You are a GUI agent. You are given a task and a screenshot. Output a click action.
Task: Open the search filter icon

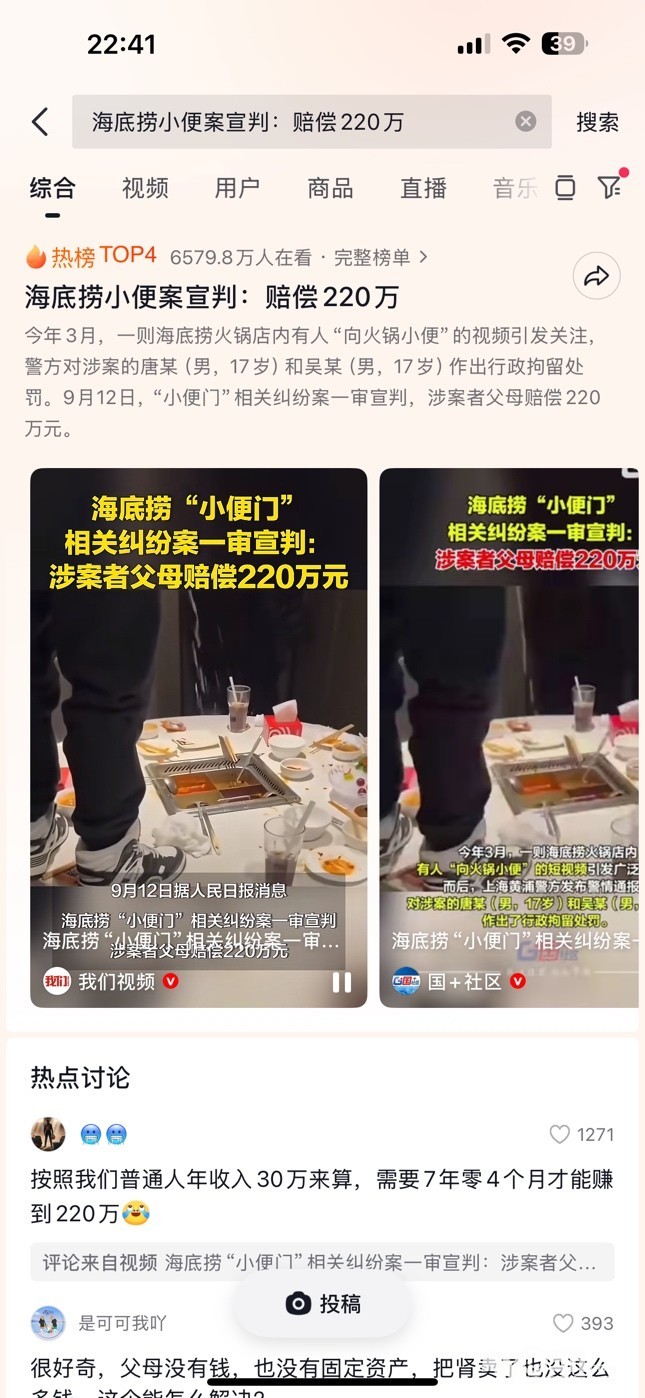tap(609, 187)
